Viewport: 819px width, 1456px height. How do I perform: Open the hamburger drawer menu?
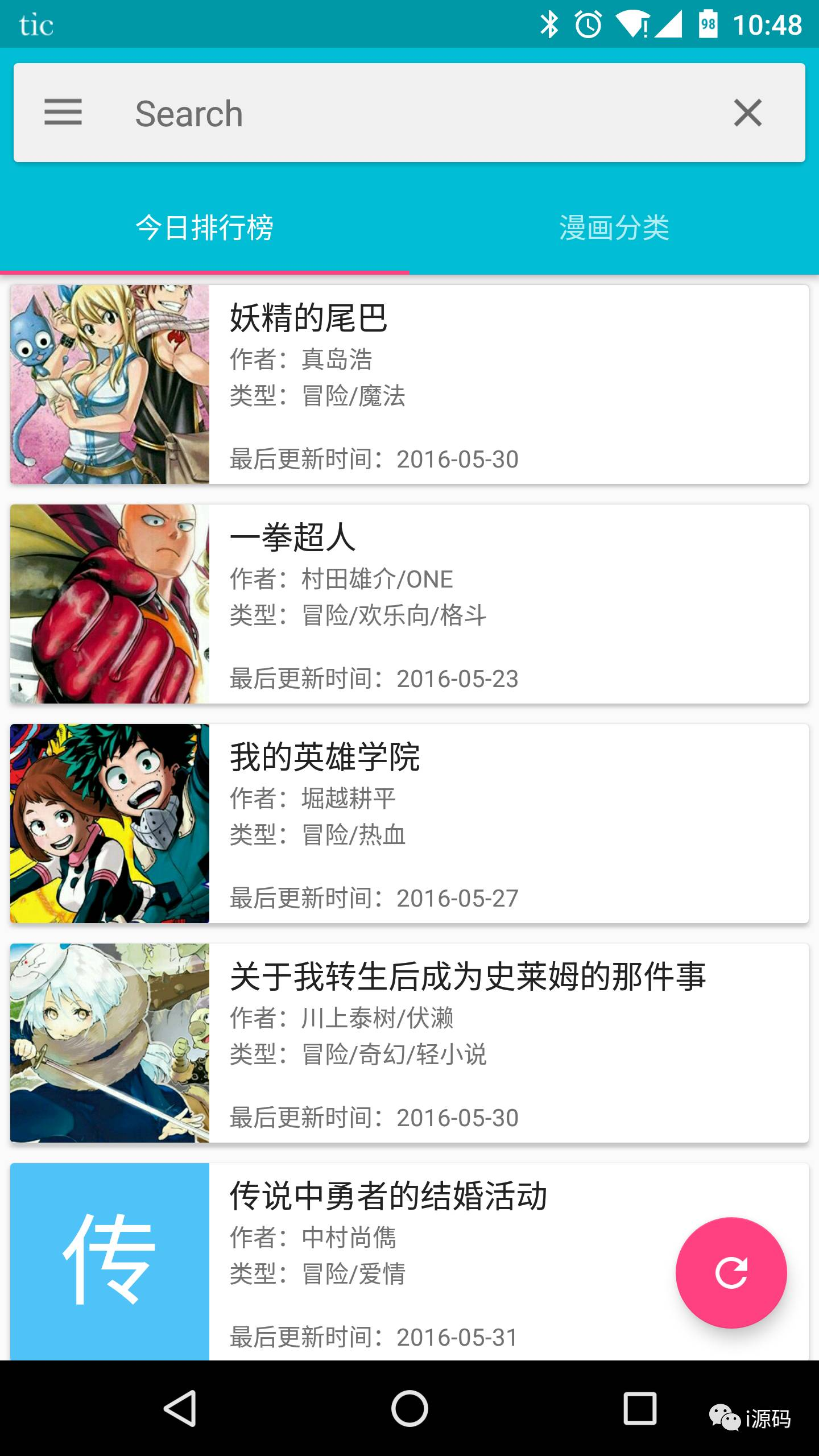tap(63, 112)
